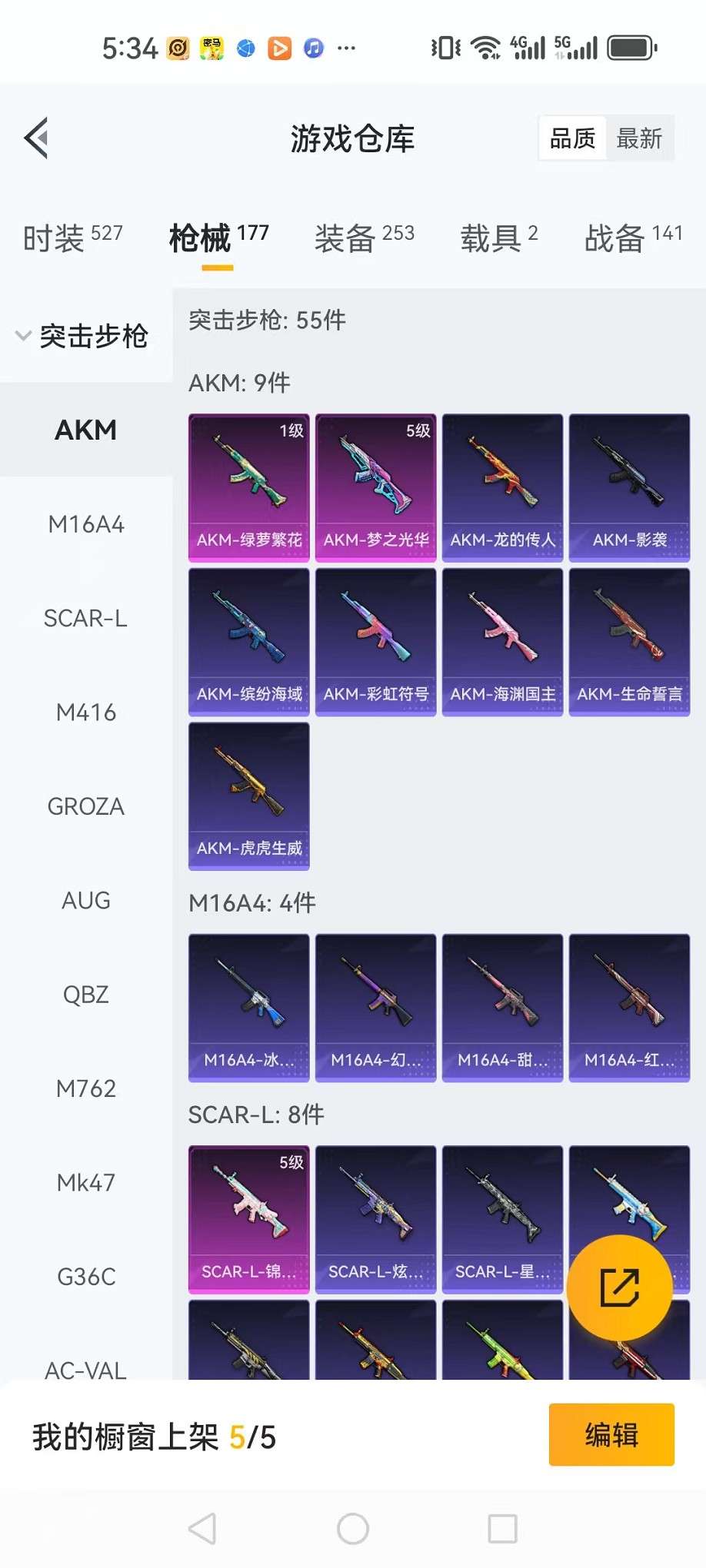View the AKM-龙的传人 skin
This screenshot has width=706, height=1568.
click(503, 488)
